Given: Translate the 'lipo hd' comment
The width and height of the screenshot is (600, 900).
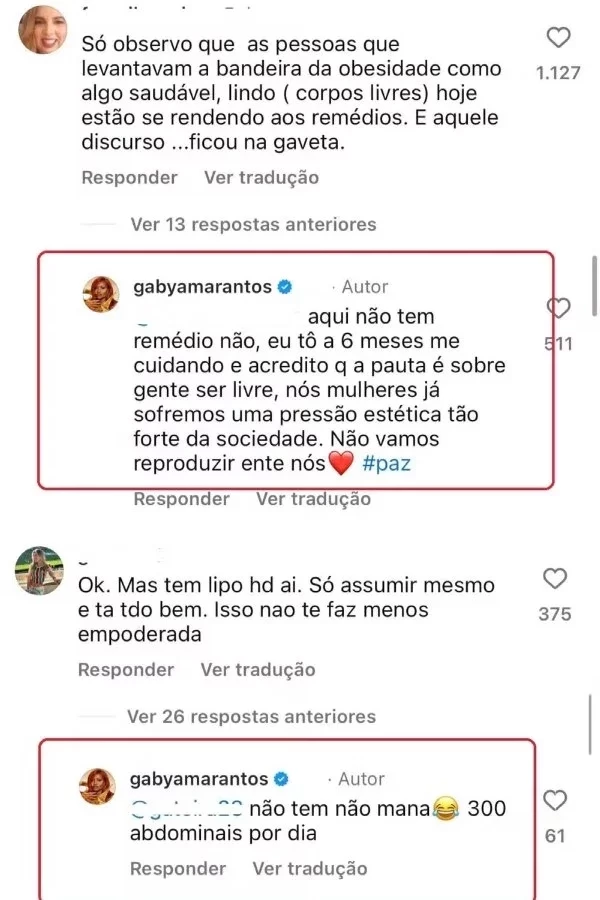Looking at the screenshot, I should tap(258, 669).
